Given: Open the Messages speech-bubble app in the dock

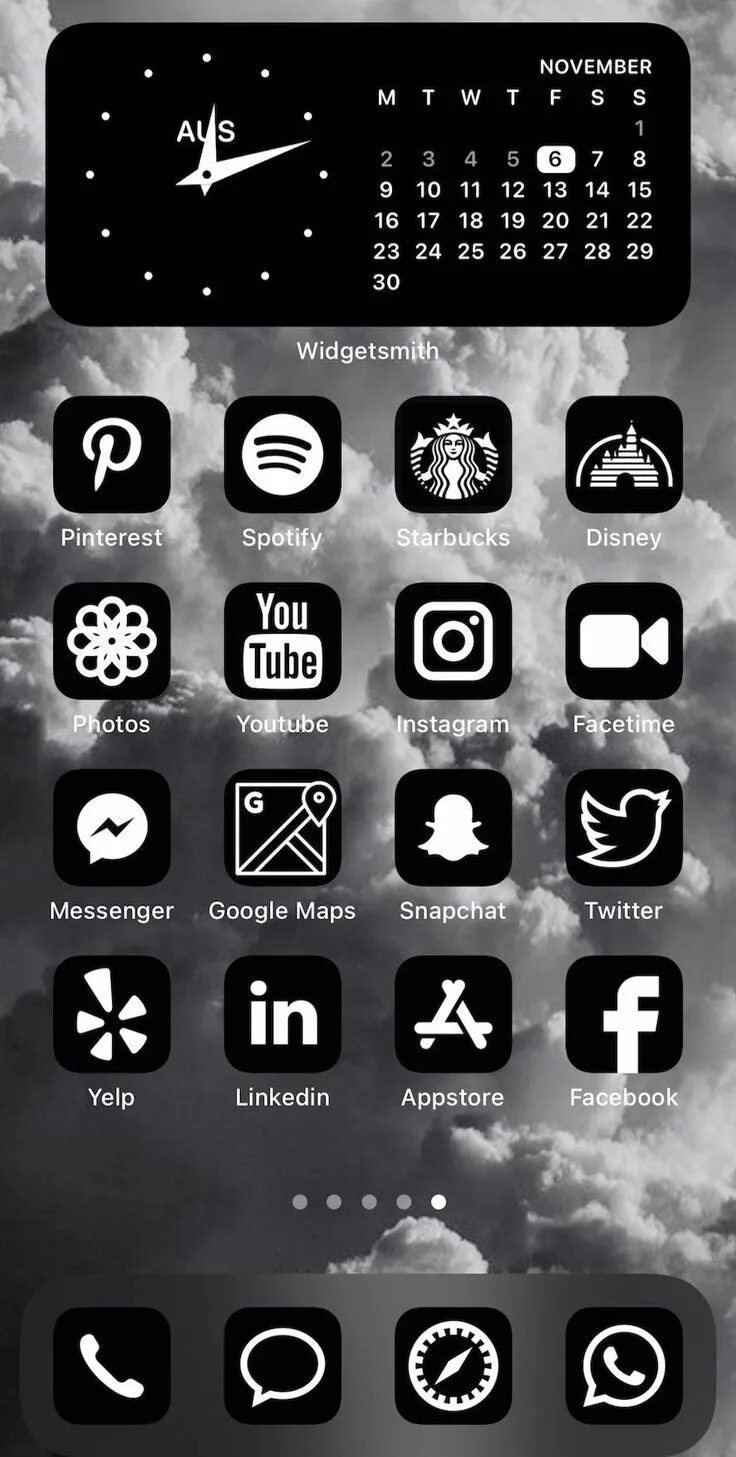Looking at the screenshot, I should (282, 1365).
